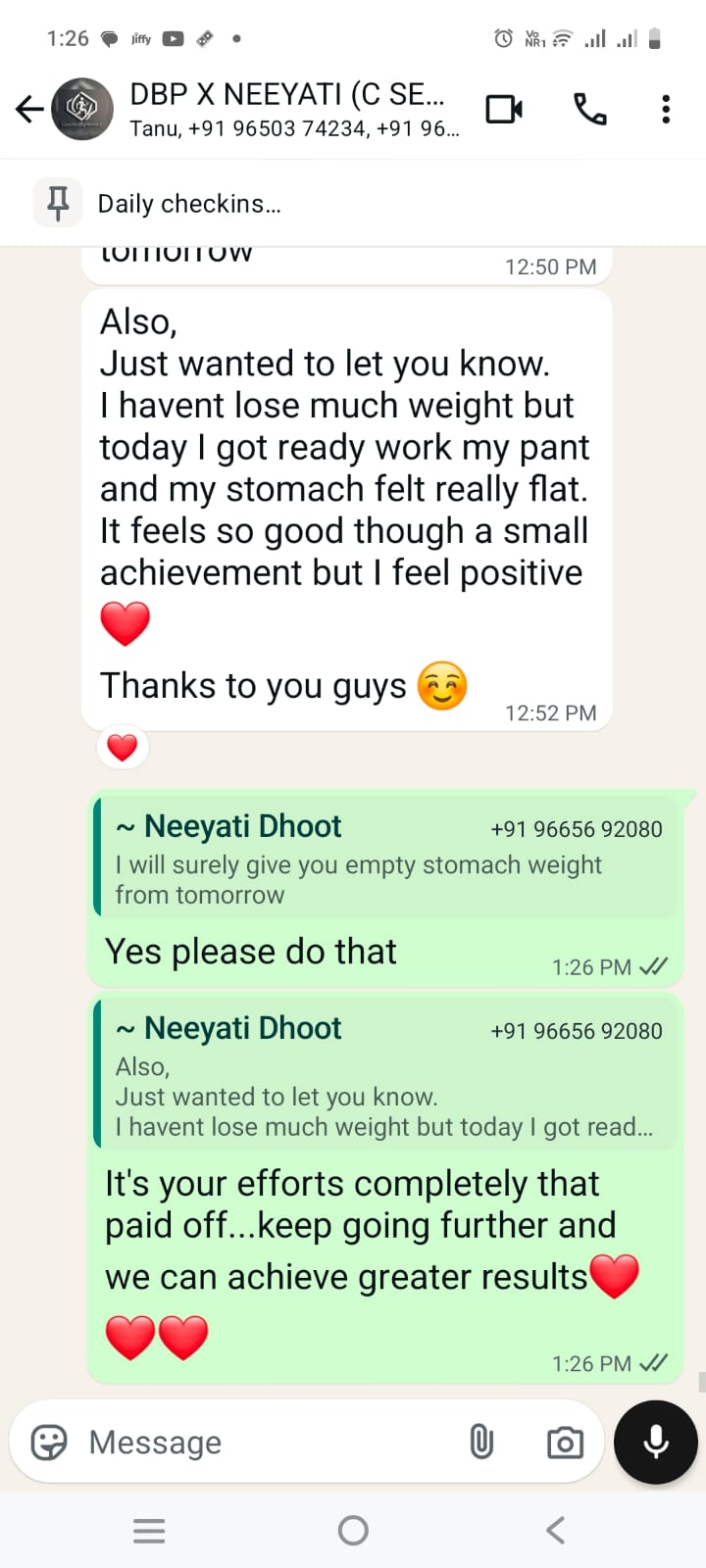Go to the home screen

tap(353, 1530)
